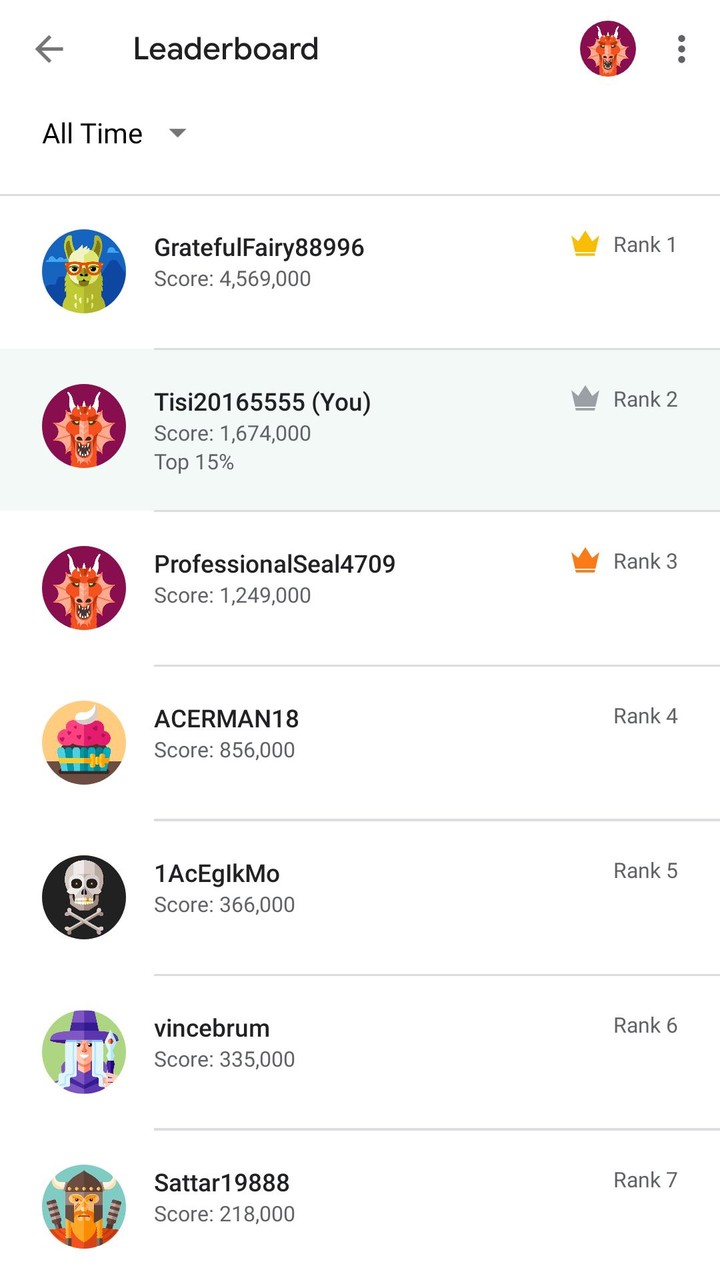Tap the gold crown next to Rank 1
This screenshot has height=1280, width=720.
[585, 242]
